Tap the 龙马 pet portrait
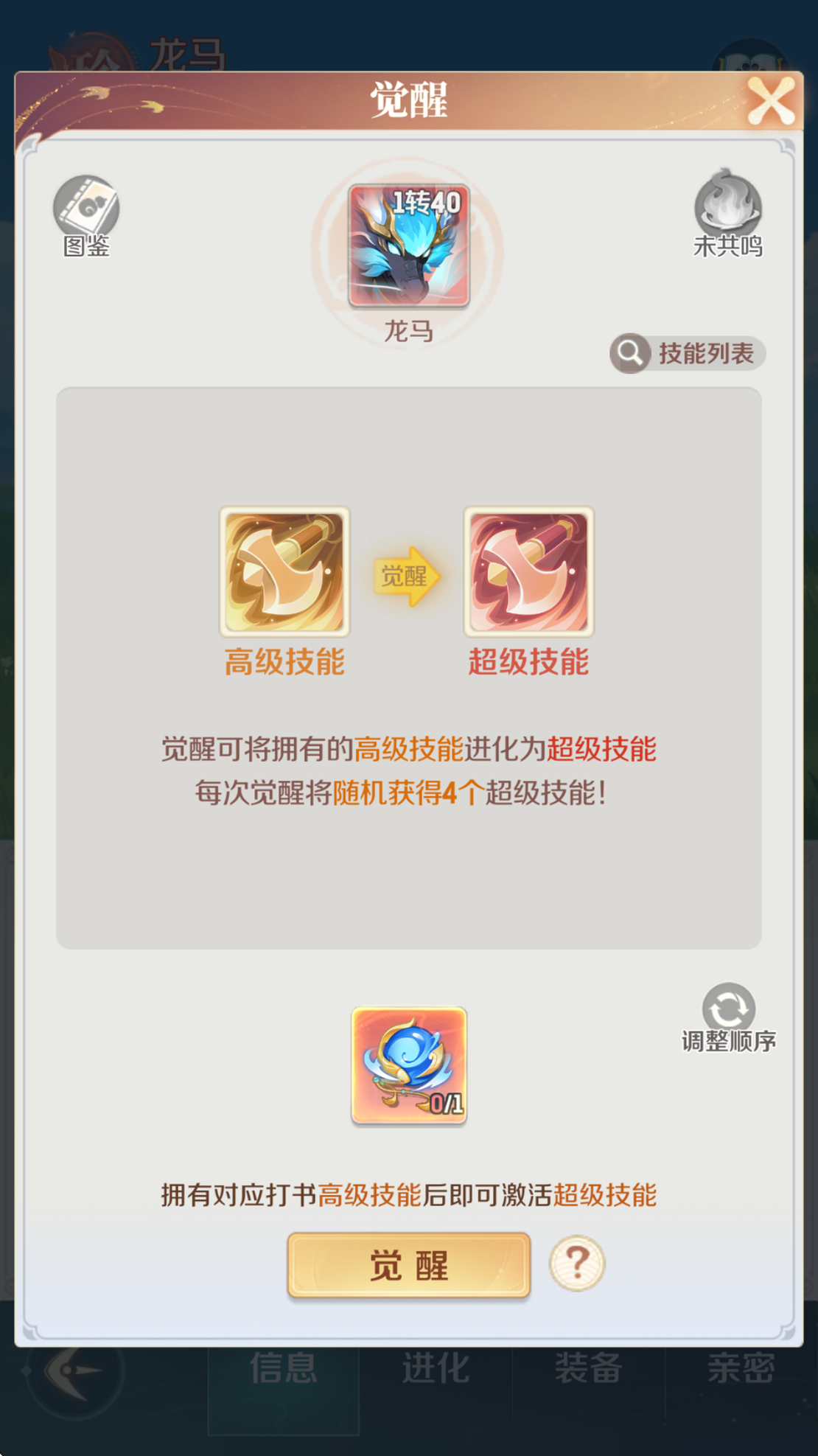 pos(409,245)
